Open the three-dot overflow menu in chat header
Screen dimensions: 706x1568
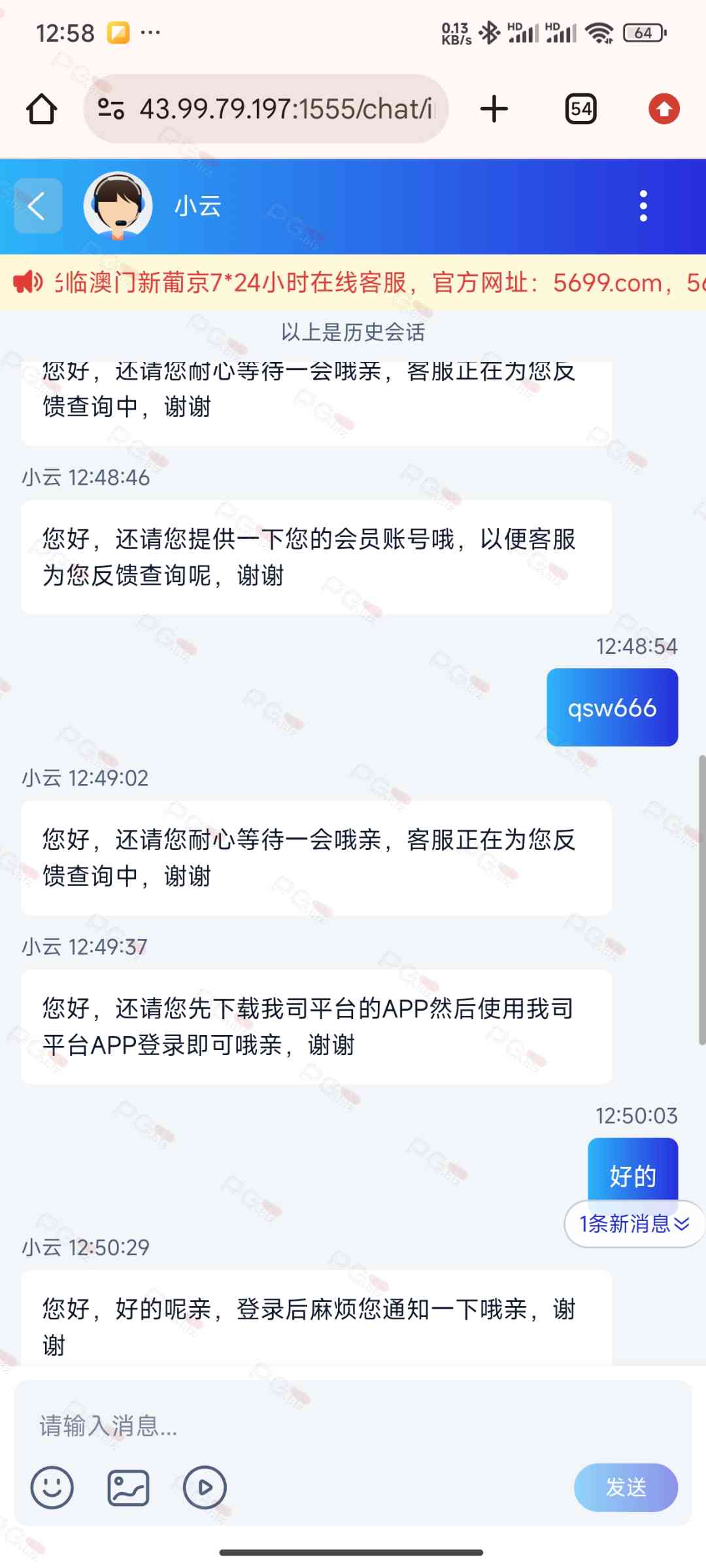[x=643, y=206]
